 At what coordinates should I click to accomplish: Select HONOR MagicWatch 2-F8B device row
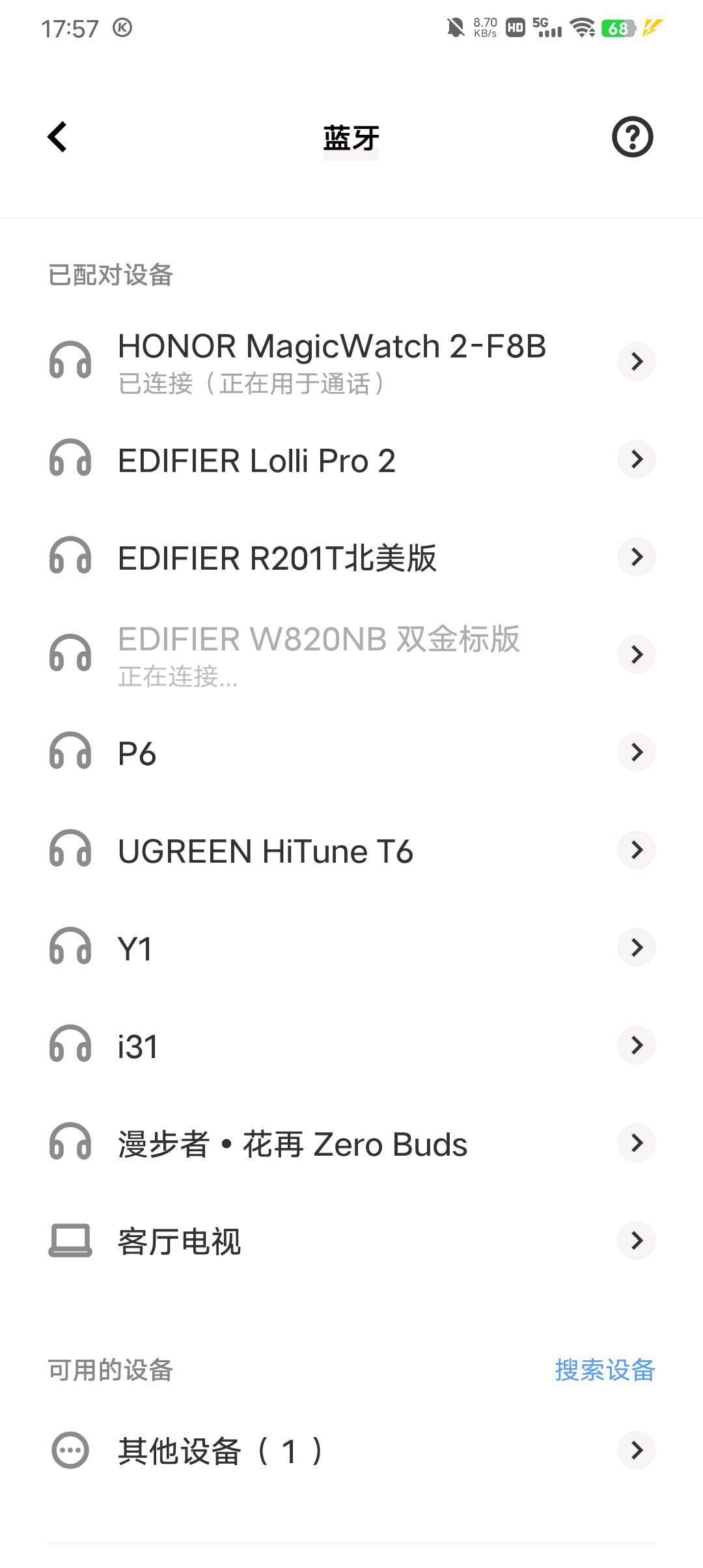(x=351, y=361)
